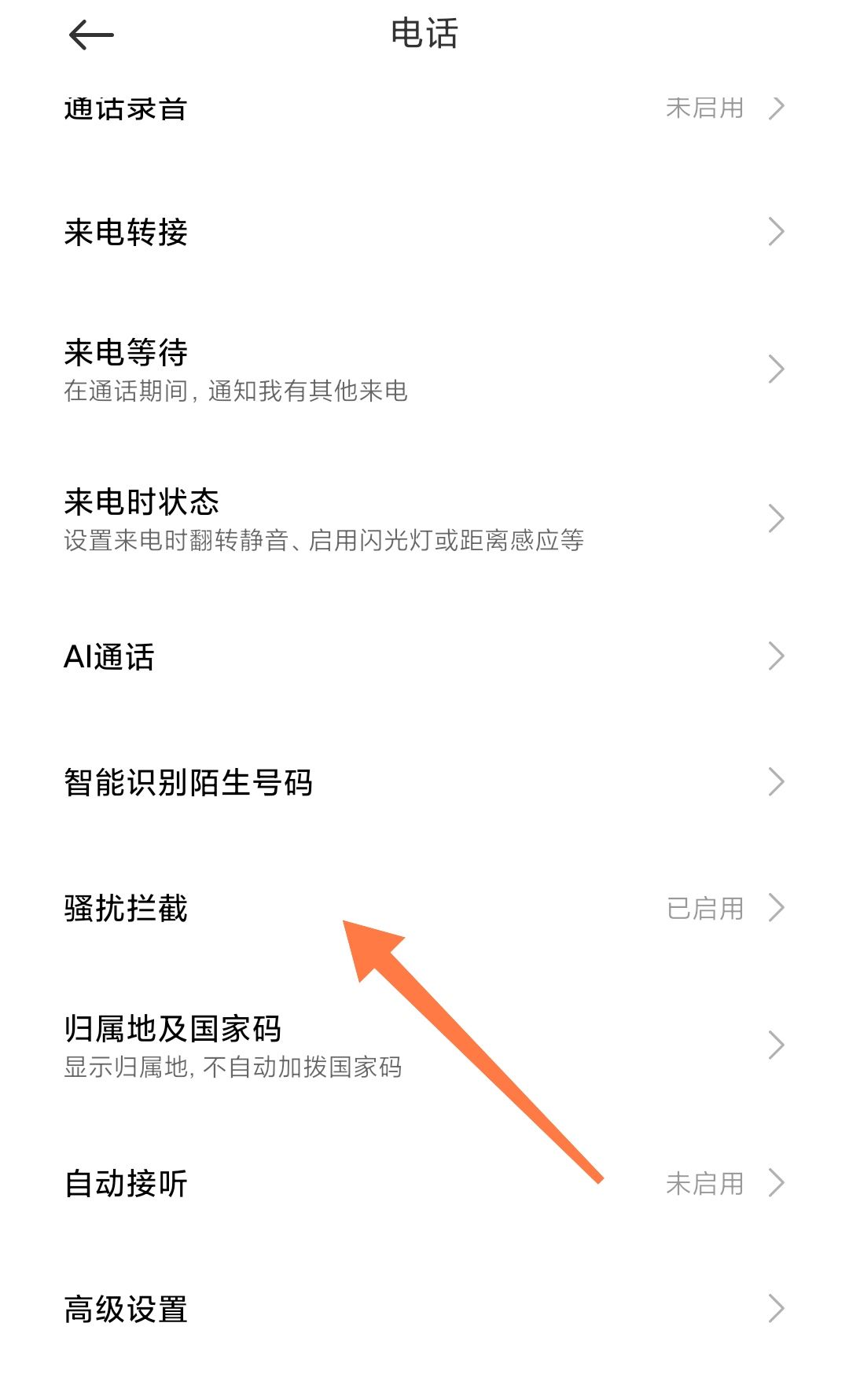Go back using the top-left arrow
Screen dimensions: 849x1400
pyautogui.click(x=91, y=35)
